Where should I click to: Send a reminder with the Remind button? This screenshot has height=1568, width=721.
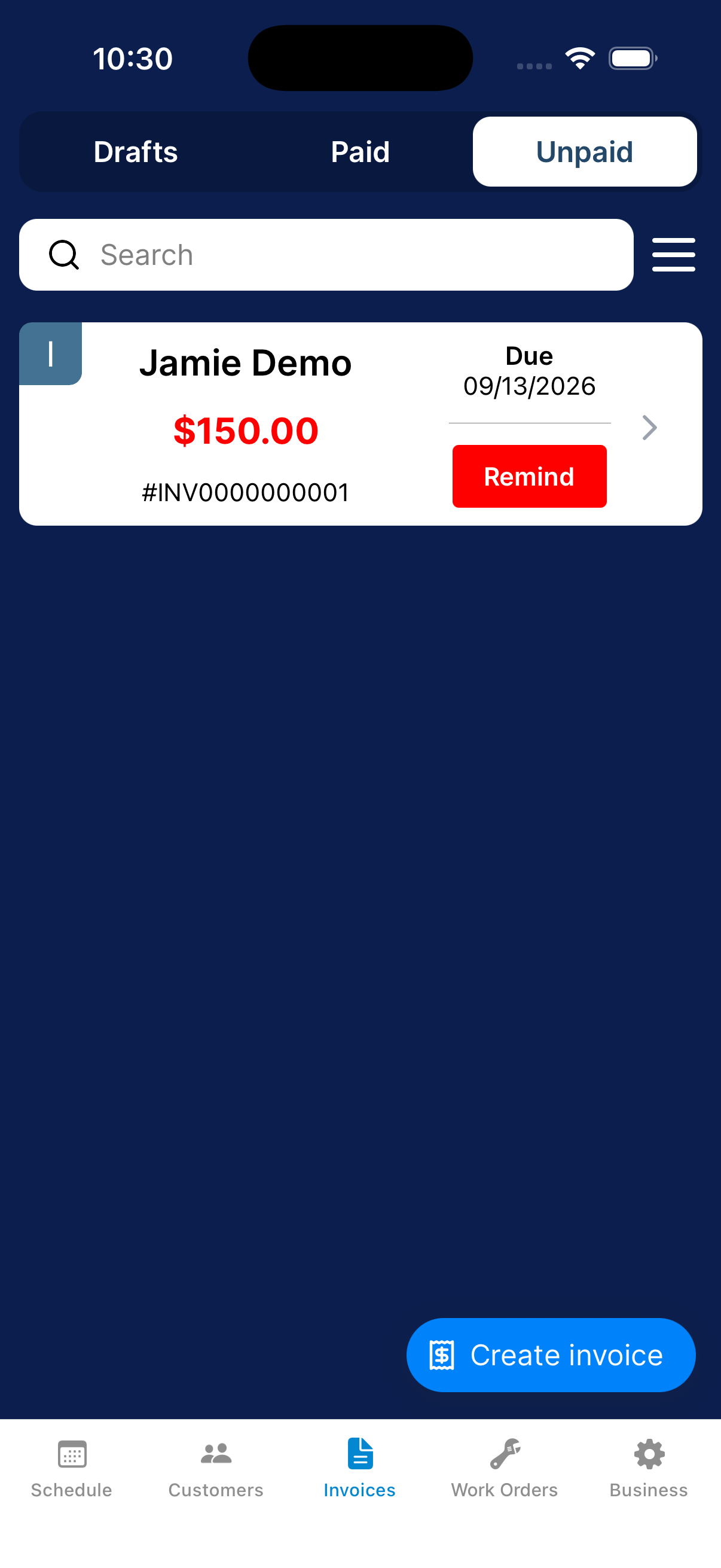529,476
